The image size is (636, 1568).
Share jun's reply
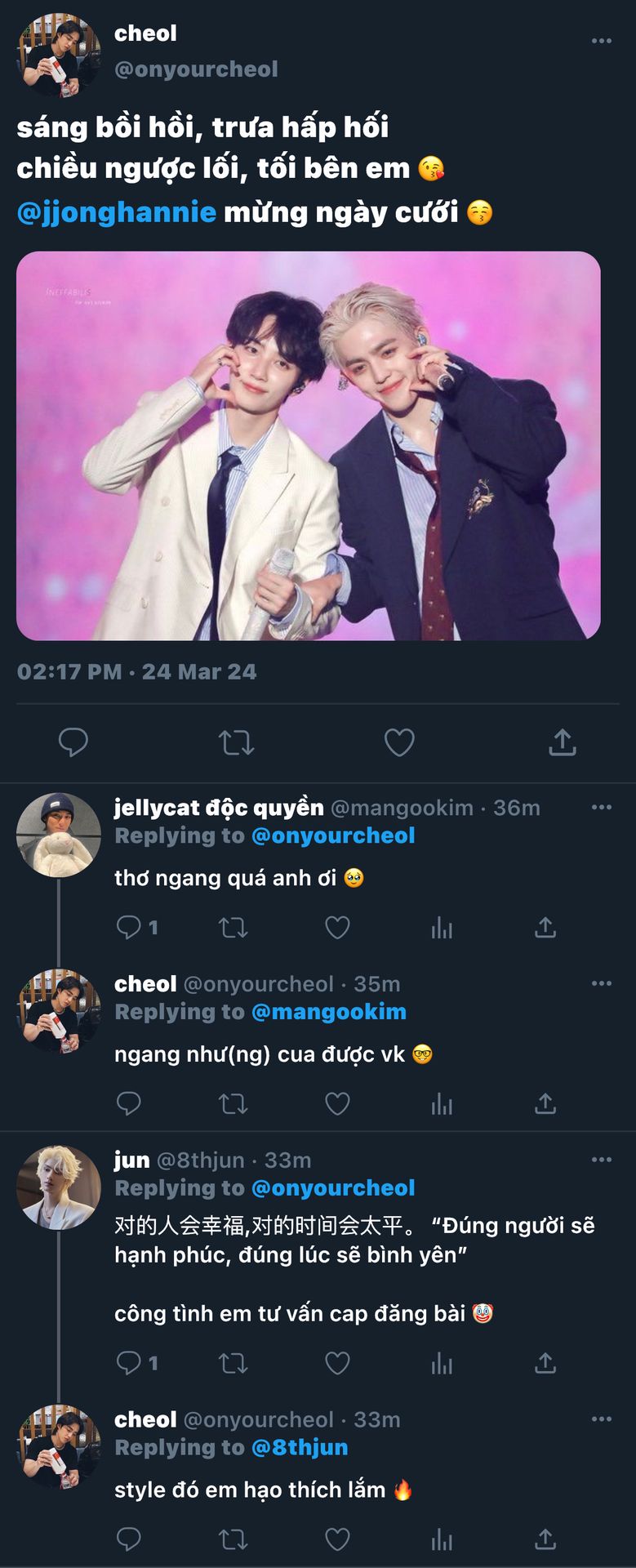point(545,1362)
